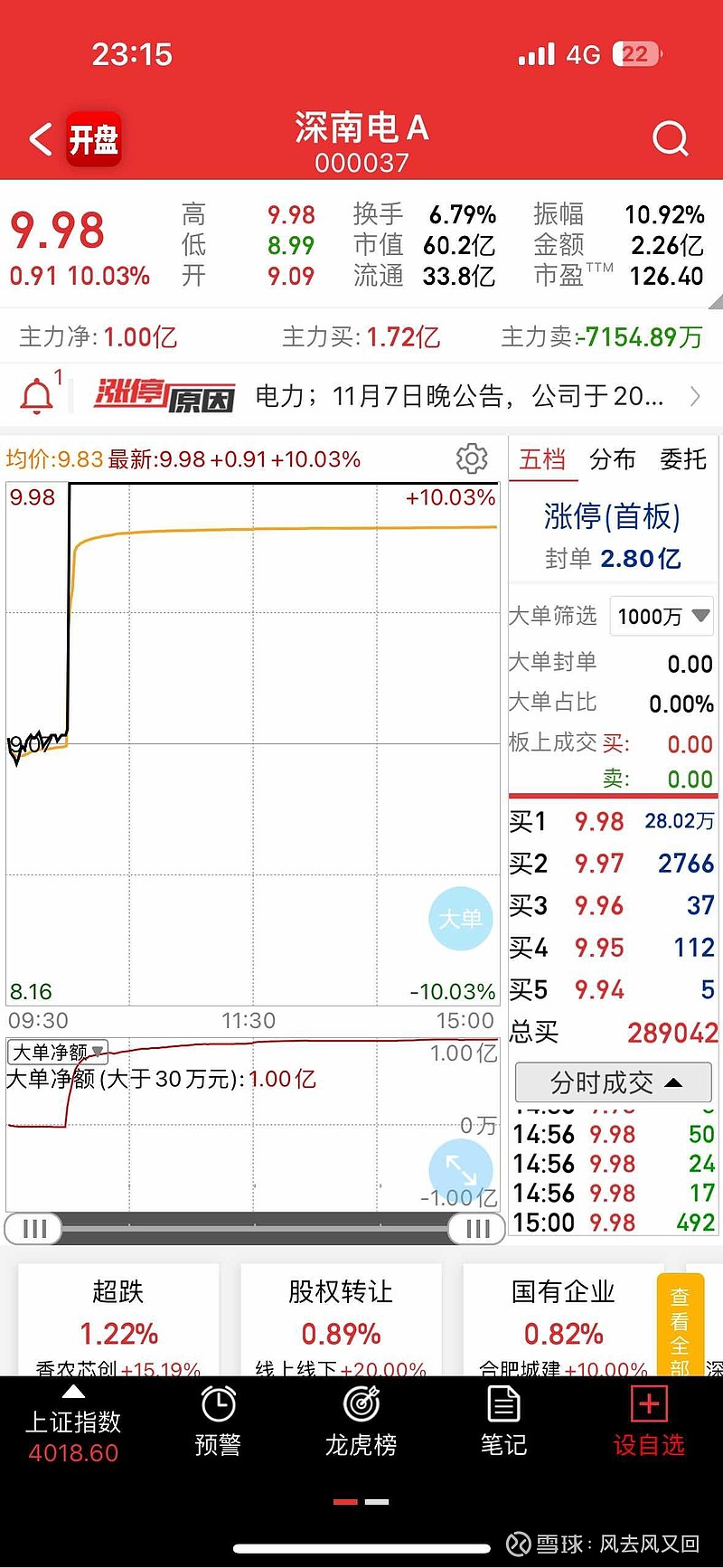723x1568 pixels.
Task: Switch to the 分布 tab
Action: (613, 459)
